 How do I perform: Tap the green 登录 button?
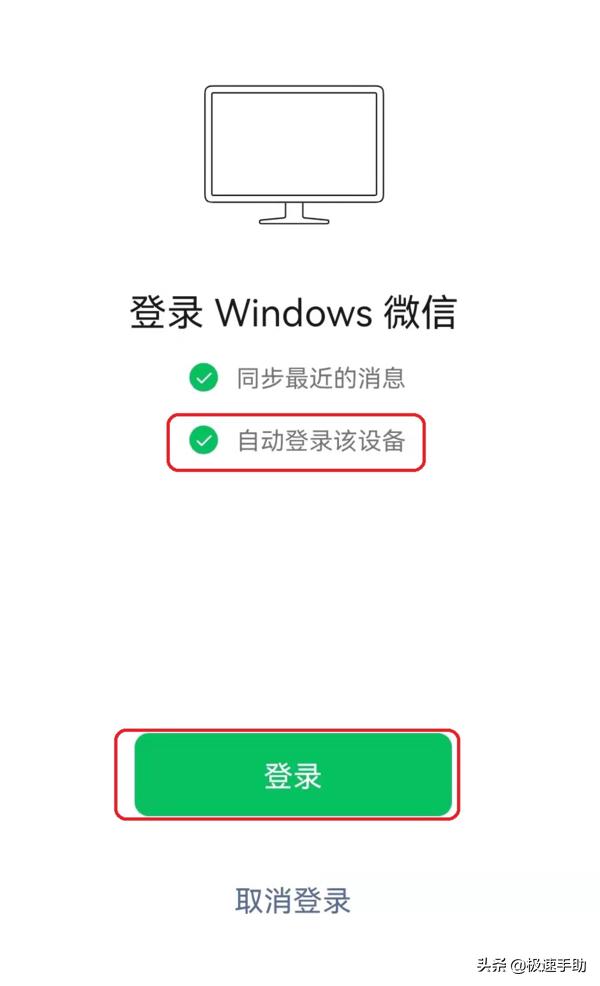(x=293, y=775)
